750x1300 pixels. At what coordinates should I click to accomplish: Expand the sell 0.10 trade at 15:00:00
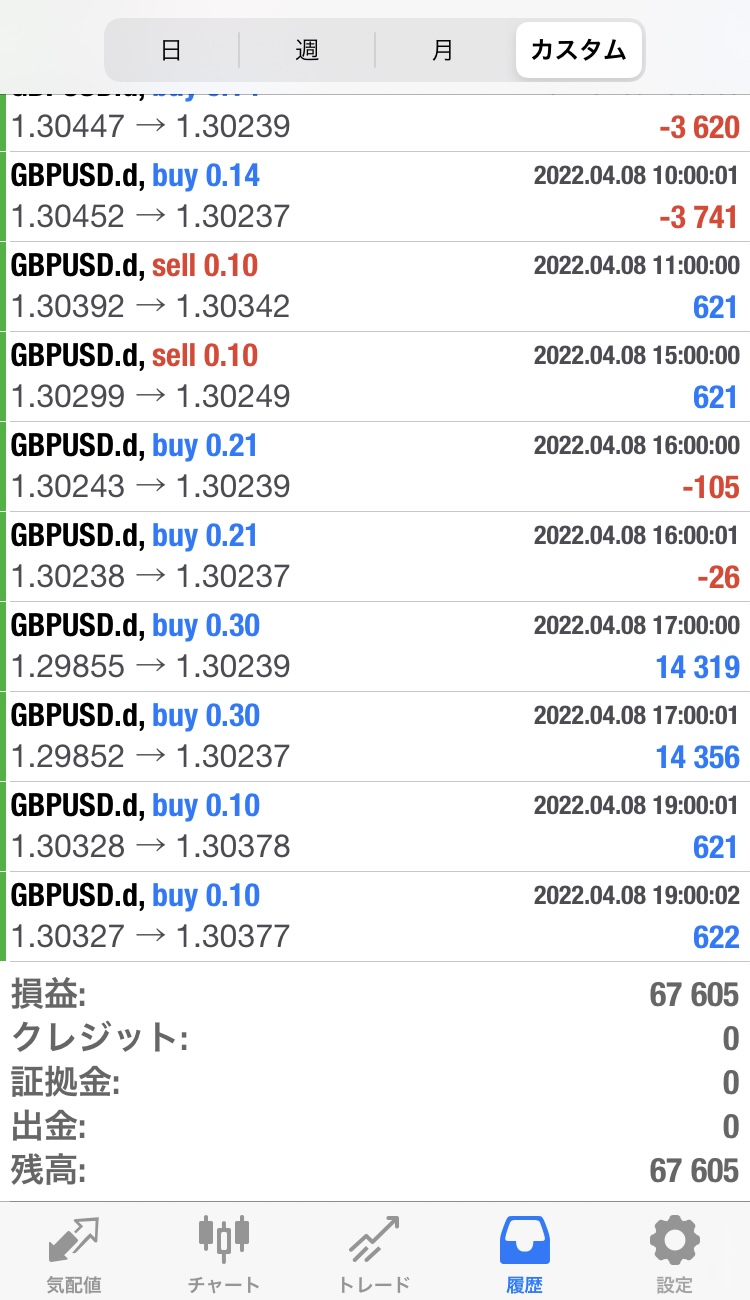coord(375,376)
